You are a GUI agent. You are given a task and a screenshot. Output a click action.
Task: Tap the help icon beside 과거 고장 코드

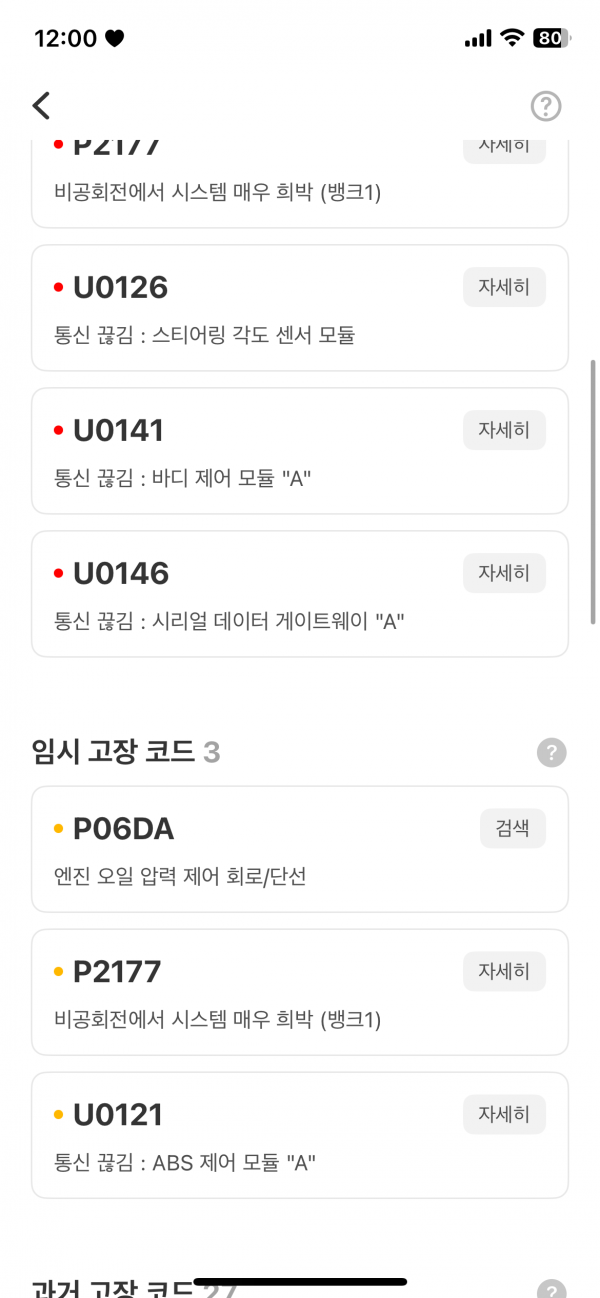(x=551, y=1288)
